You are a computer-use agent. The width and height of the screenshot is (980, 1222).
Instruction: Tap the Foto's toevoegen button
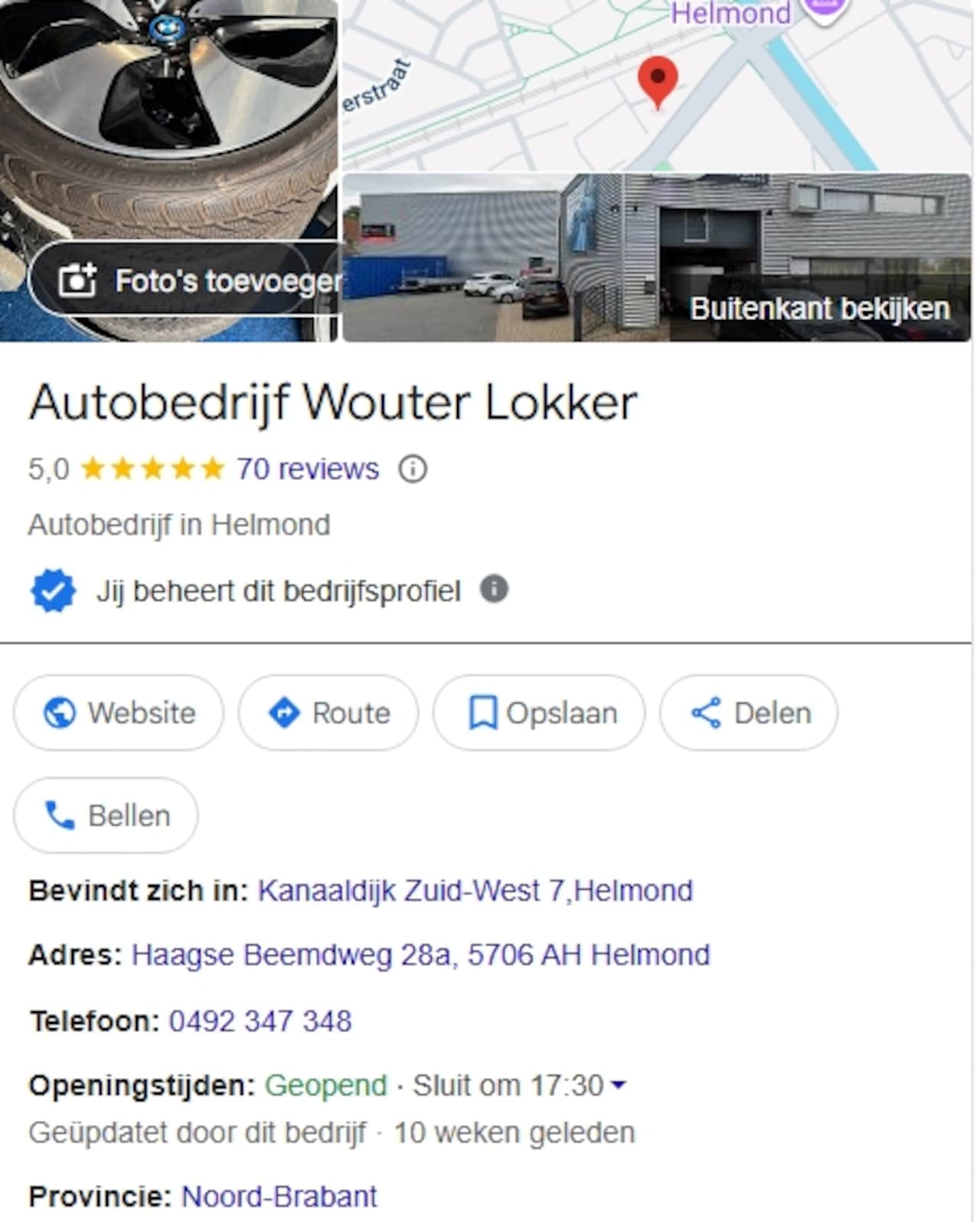click(x=185, y=281)
